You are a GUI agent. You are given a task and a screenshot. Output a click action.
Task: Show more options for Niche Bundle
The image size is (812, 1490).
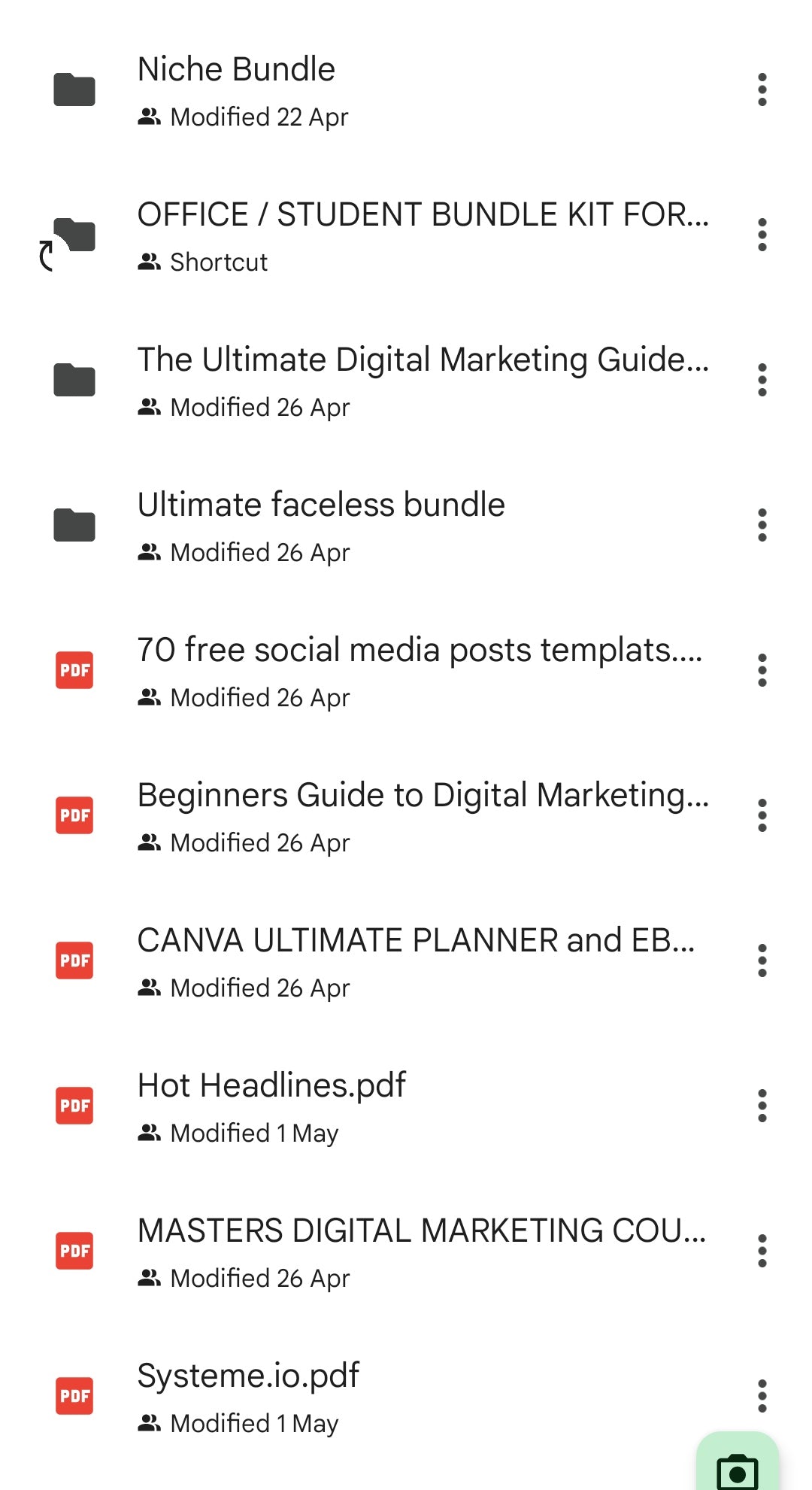pyautogui.click(x=762, y=90)
